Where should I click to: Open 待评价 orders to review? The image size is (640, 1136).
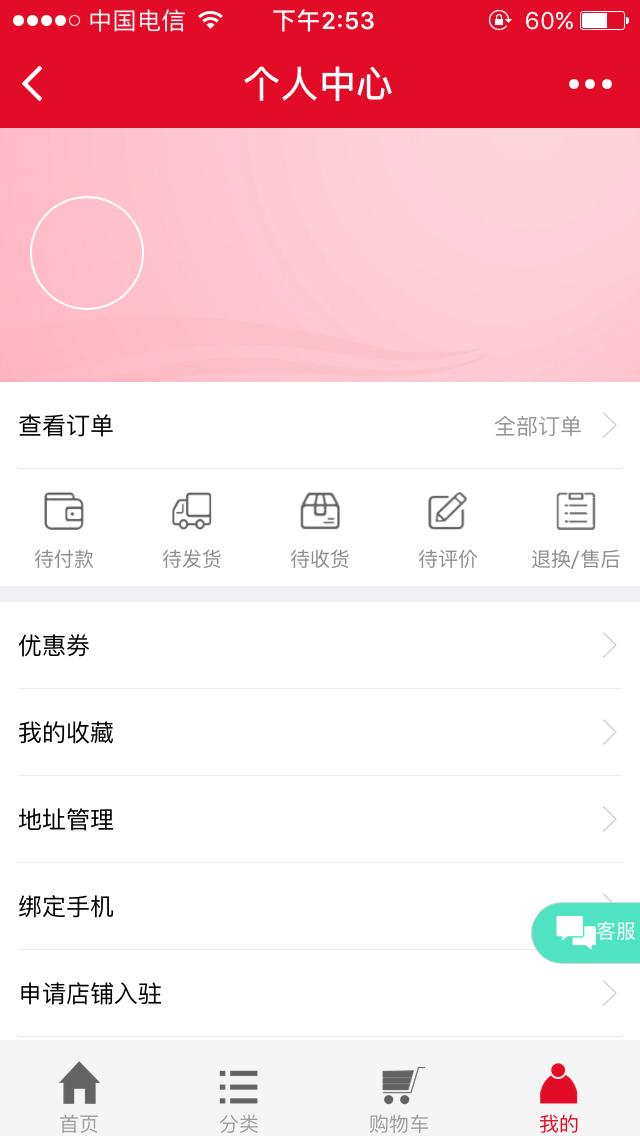point(447,530)
